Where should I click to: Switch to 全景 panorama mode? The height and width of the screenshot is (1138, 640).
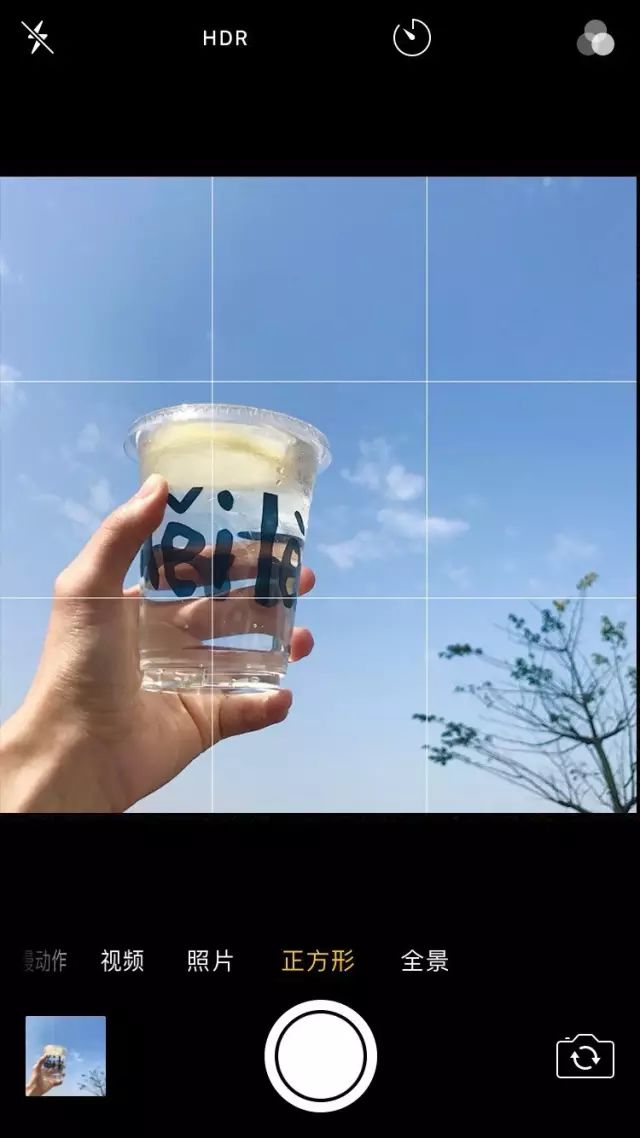point(425,961)
